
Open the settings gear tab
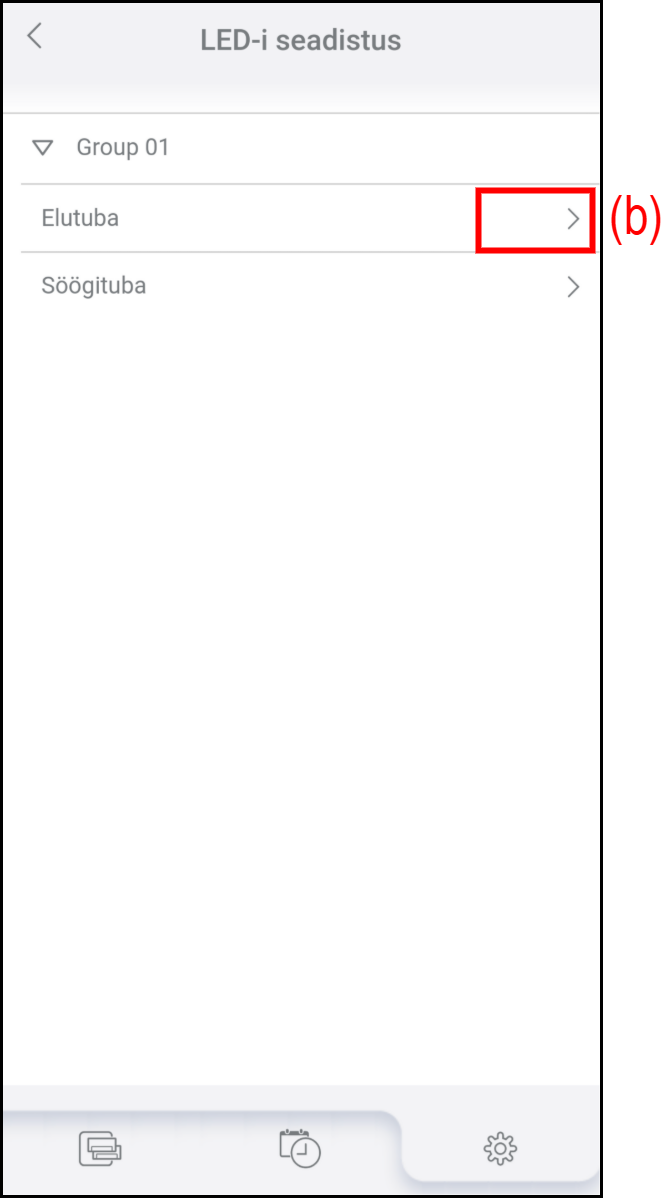click(x=500, y=1148)
